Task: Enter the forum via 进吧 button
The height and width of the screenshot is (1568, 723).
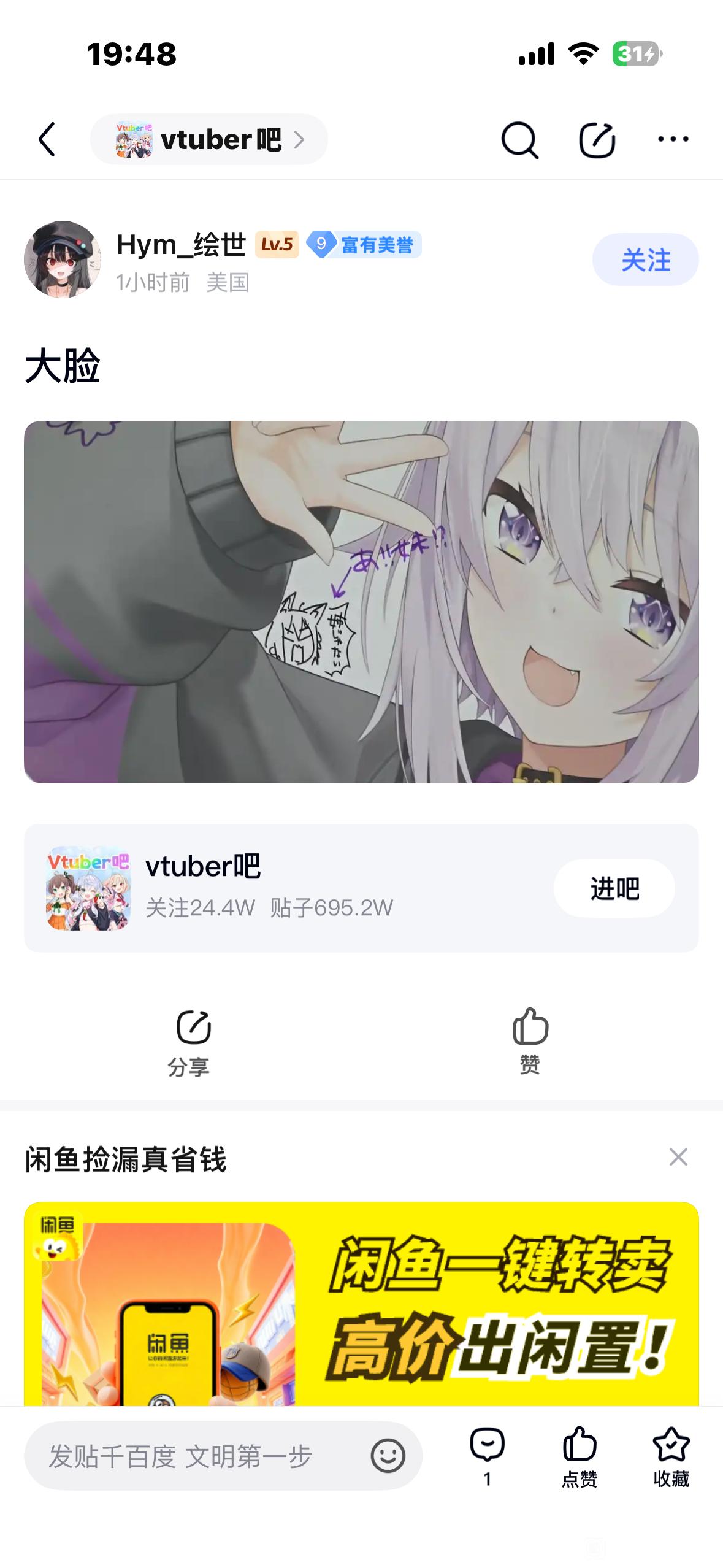Action: pos(614,888)
